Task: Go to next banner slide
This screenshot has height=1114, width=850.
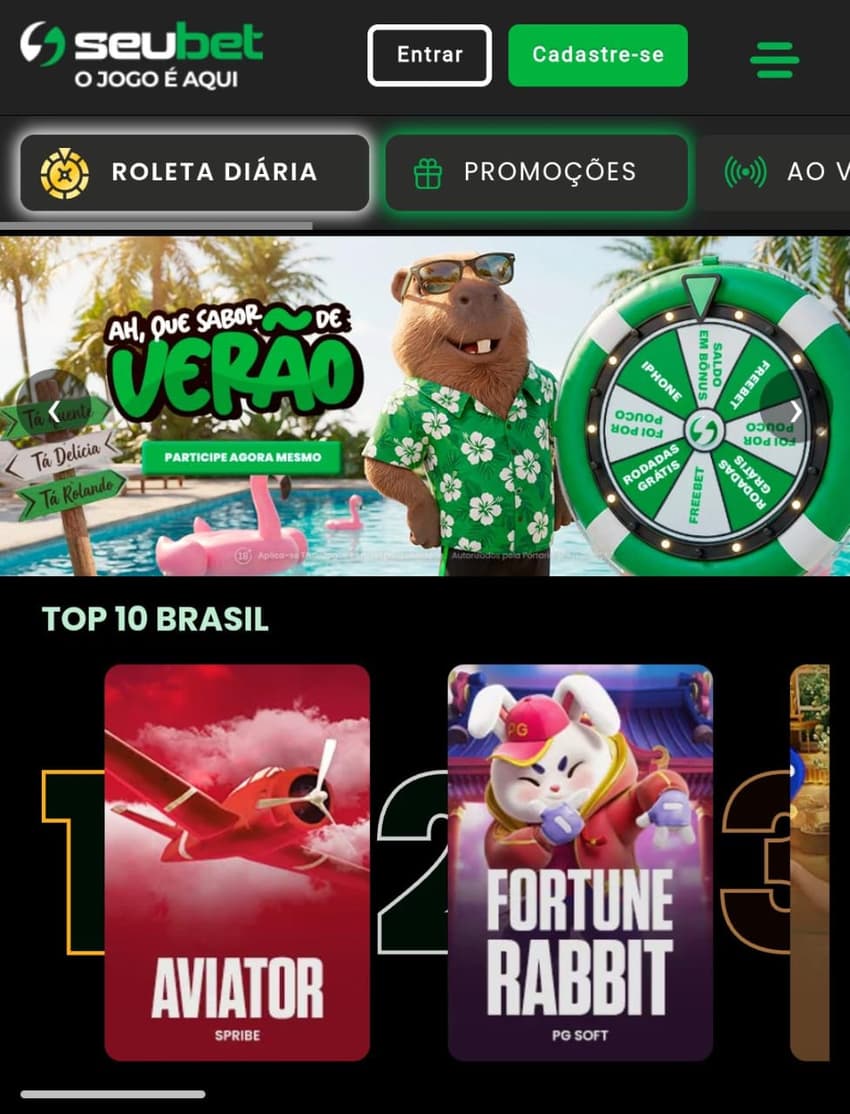Action: 795,411
